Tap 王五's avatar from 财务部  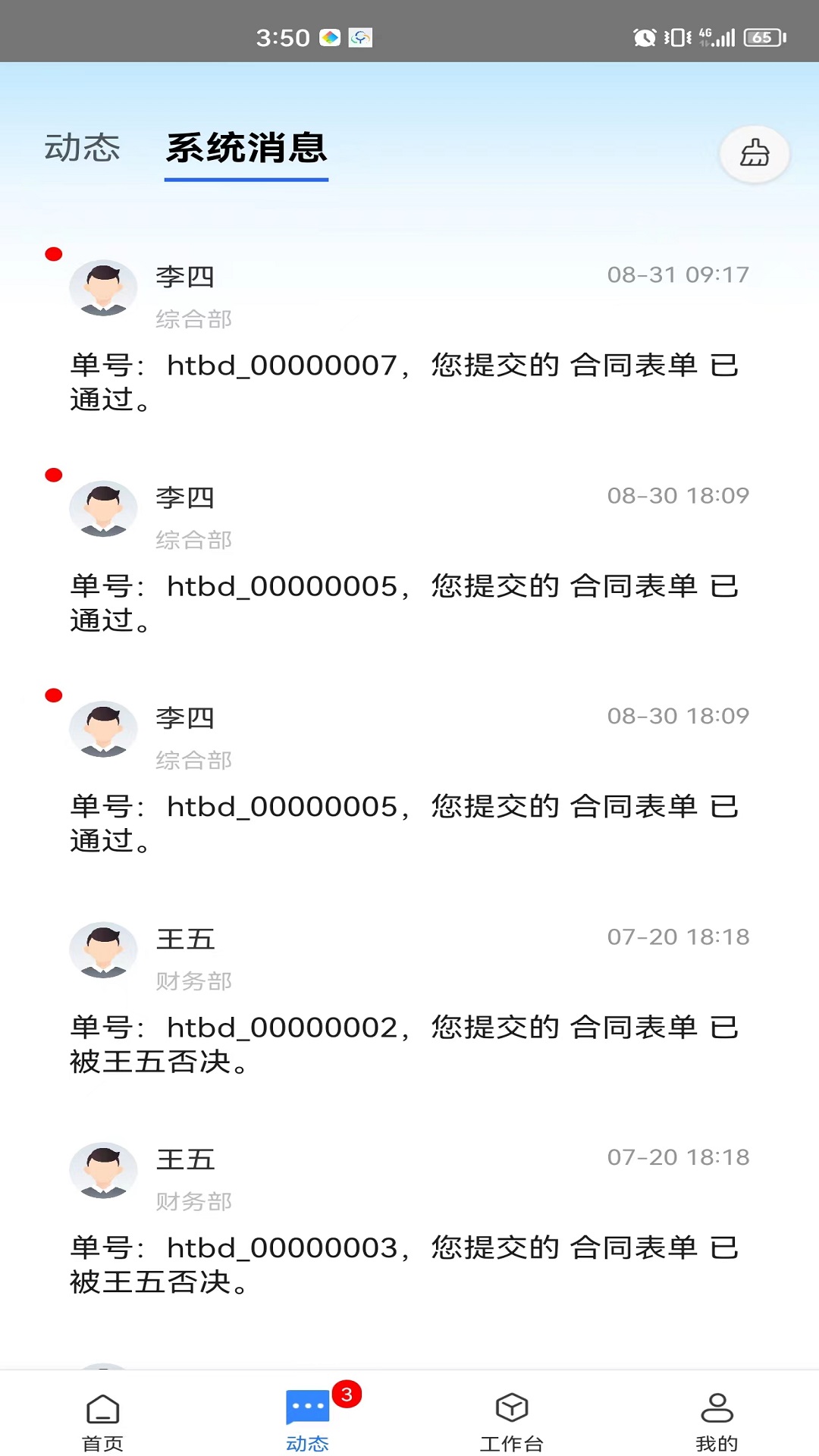click(x=103, y=950)
